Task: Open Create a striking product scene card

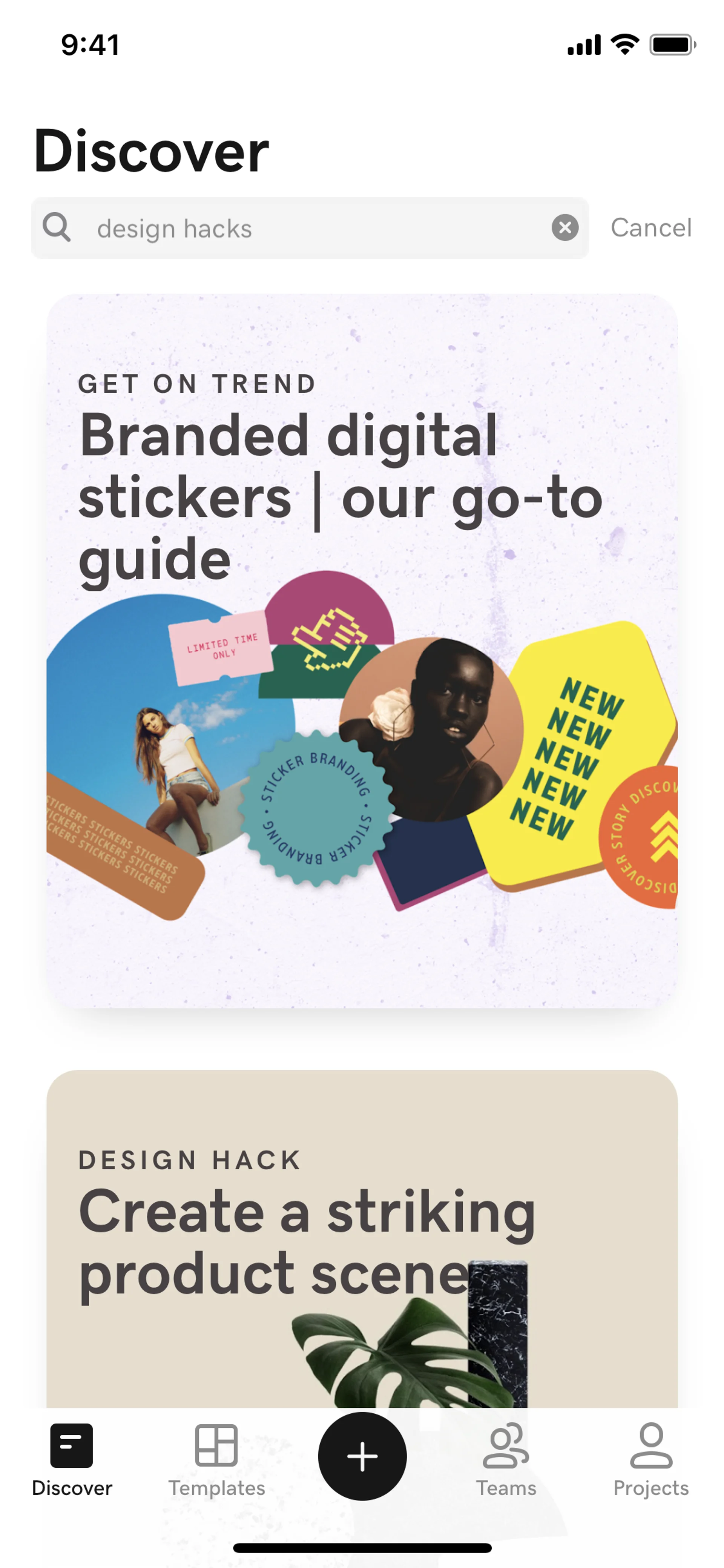Action: coord(362,1236)
